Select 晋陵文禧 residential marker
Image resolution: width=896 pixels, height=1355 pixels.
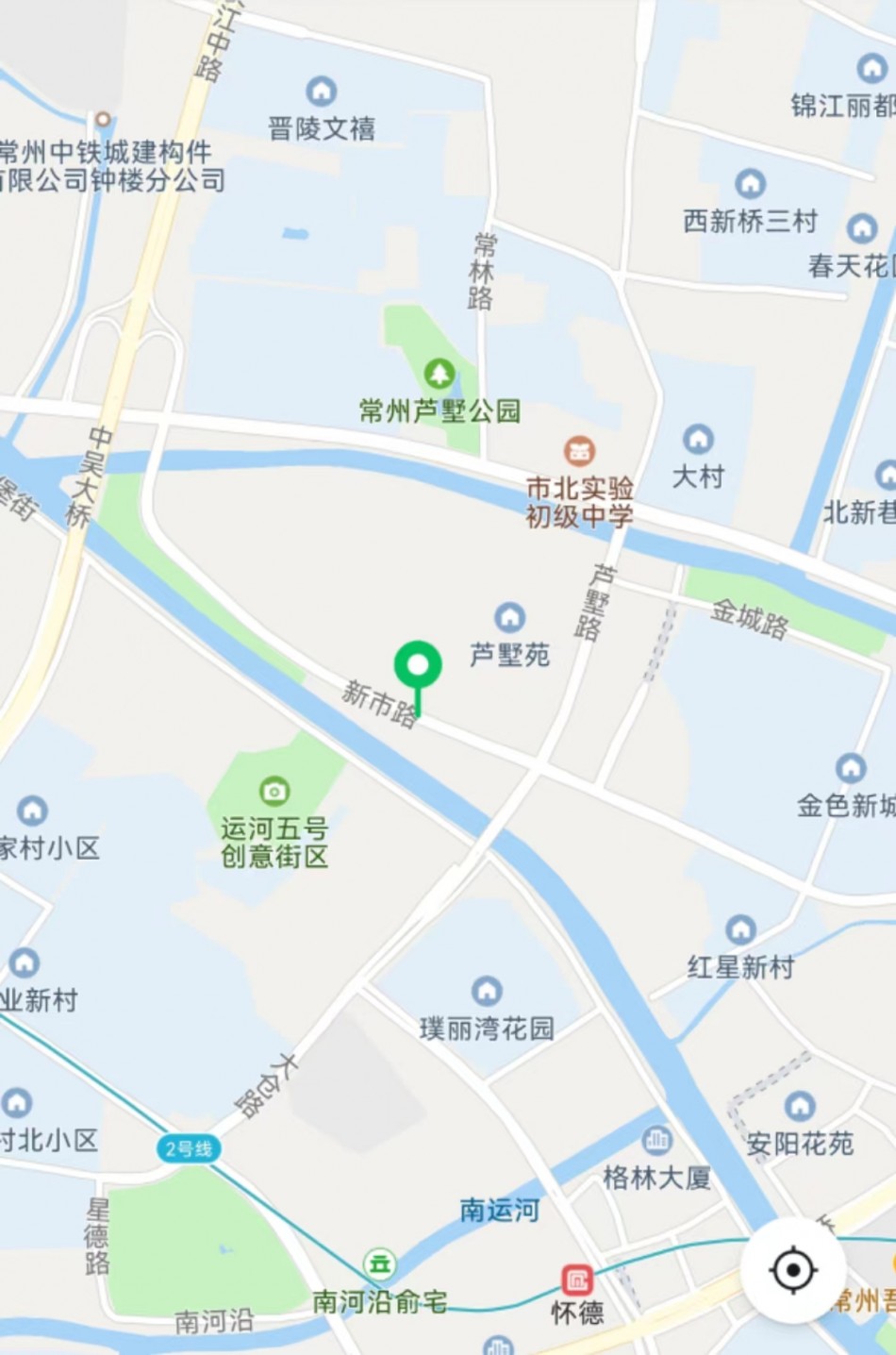pos(322,92)
